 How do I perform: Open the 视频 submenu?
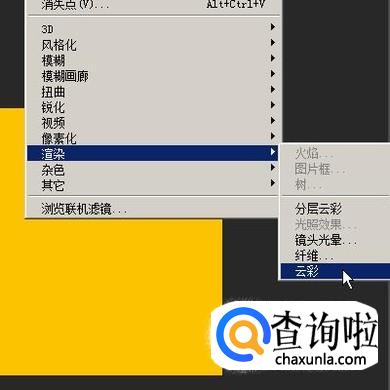pos(153,123)
